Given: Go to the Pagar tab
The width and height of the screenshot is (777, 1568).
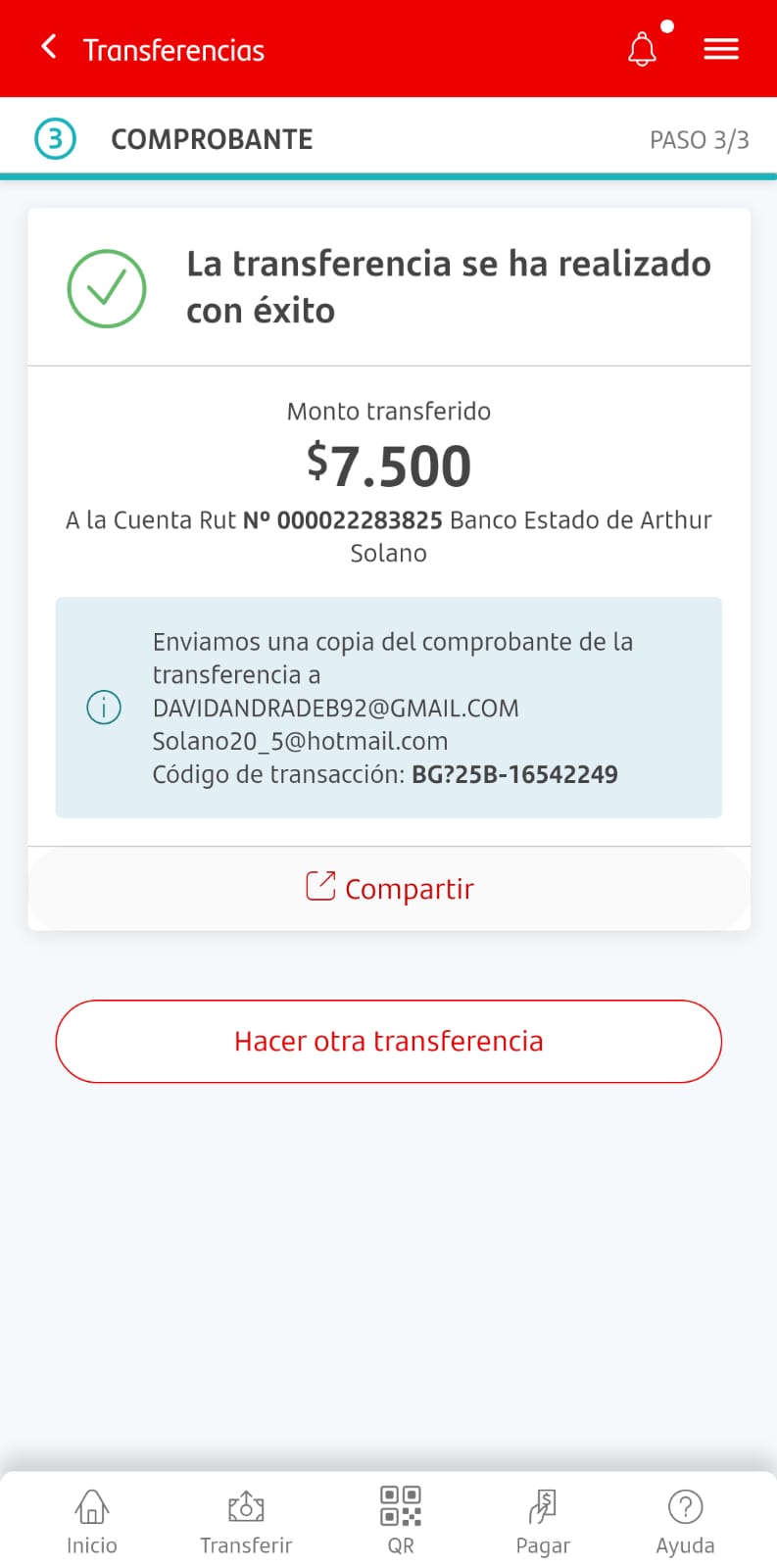Looking at the screenshot, I should point(543,1521).
